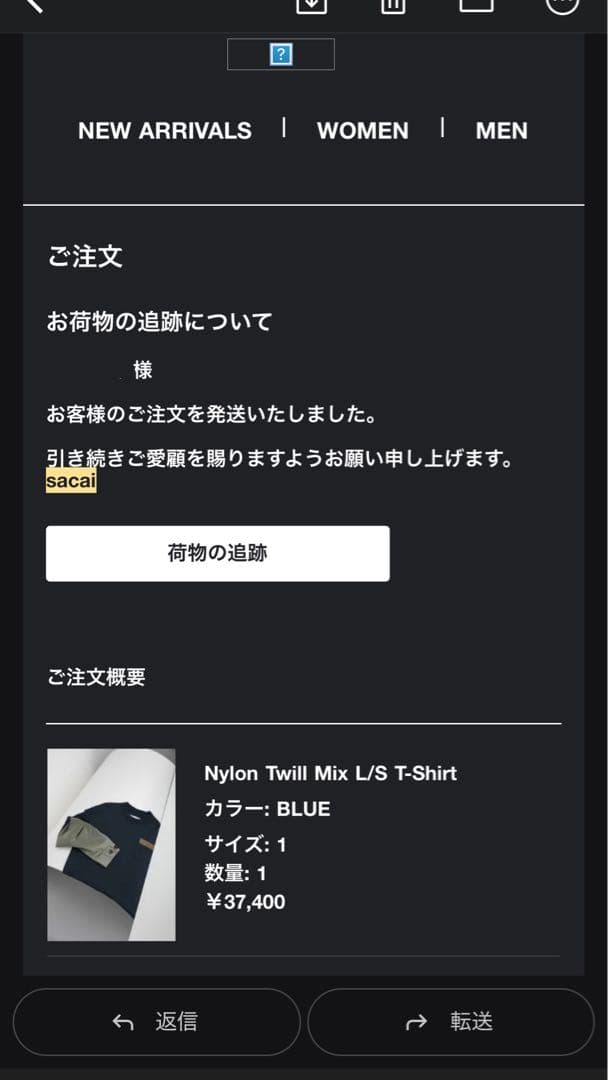Archive this email
Image resolution: width=608 pixels, height=1080 pixels.
point(311,4)
